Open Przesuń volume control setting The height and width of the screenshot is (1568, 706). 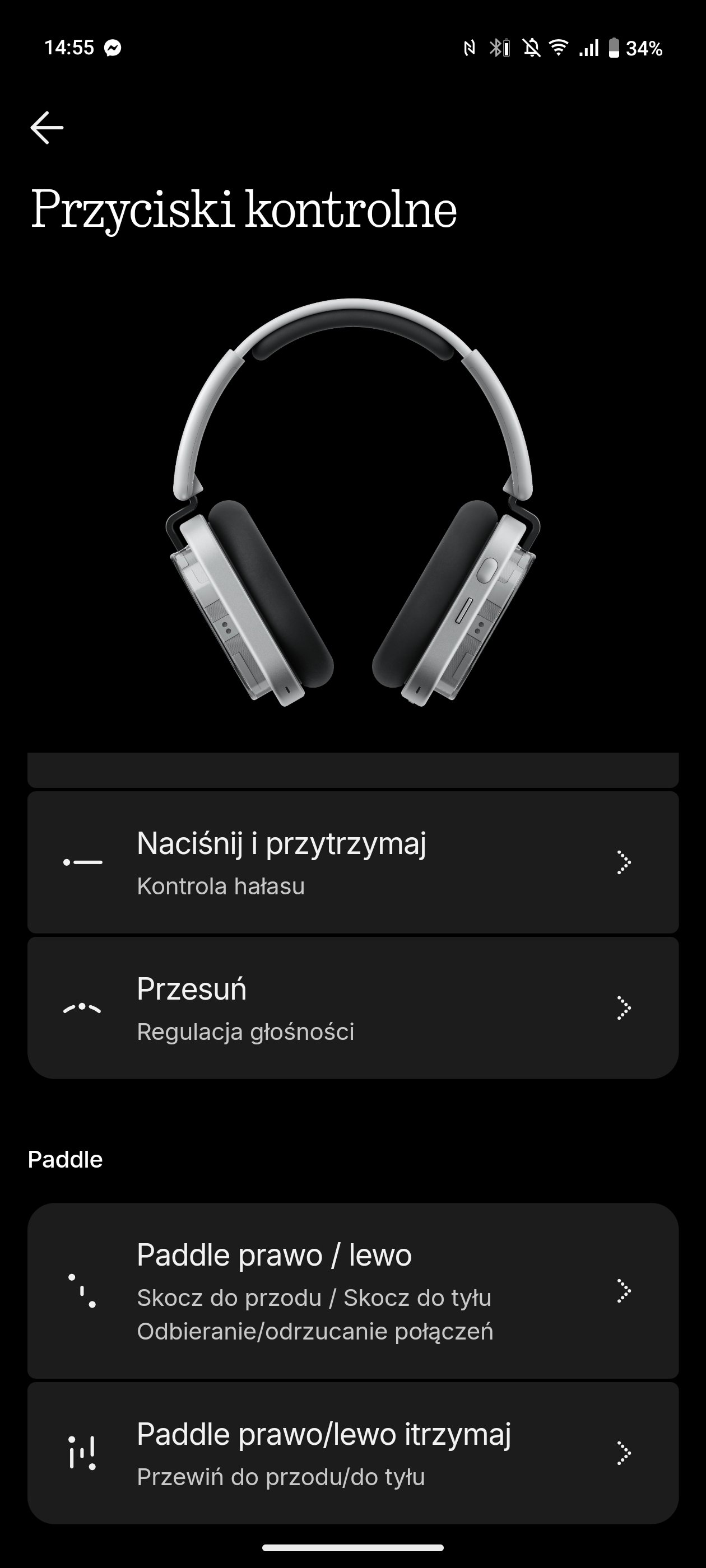[352, 1008]
